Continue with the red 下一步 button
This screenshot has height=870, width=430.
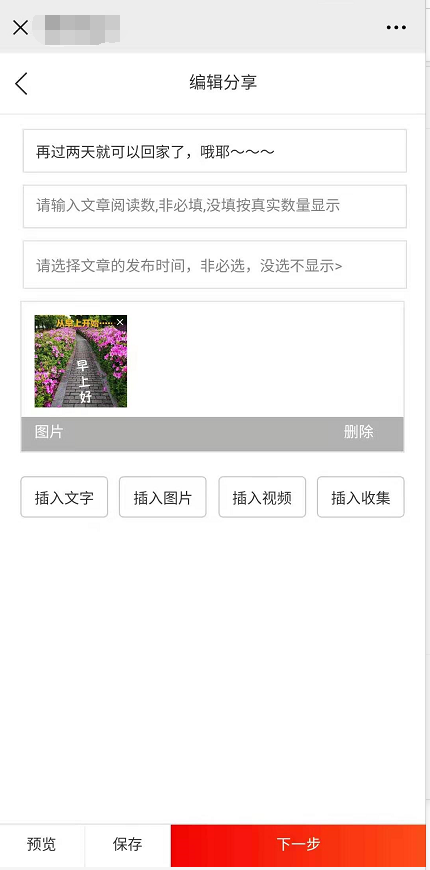tap(299, 844)
